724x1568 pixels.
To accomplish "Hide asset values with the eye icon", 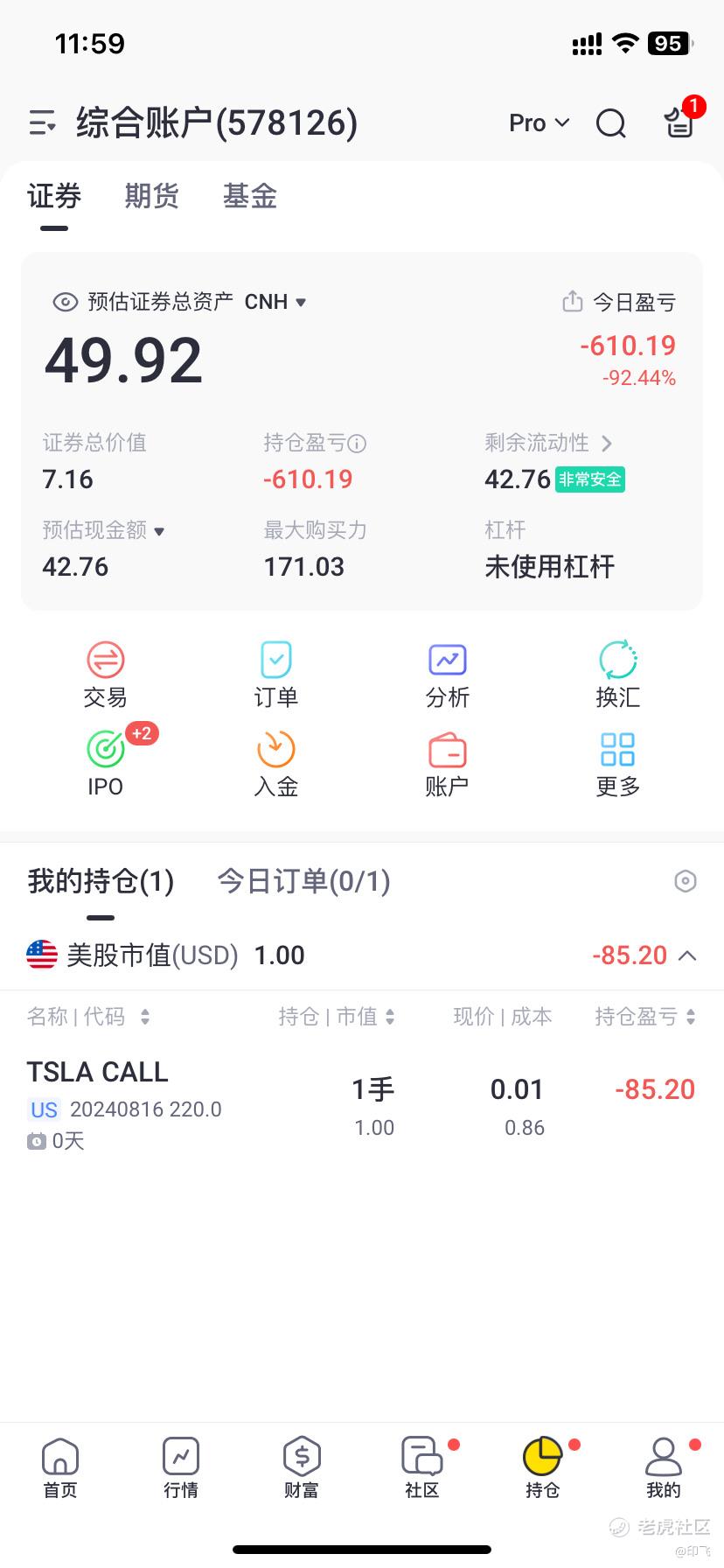I will pyautogui.click(x=66, y=303).
